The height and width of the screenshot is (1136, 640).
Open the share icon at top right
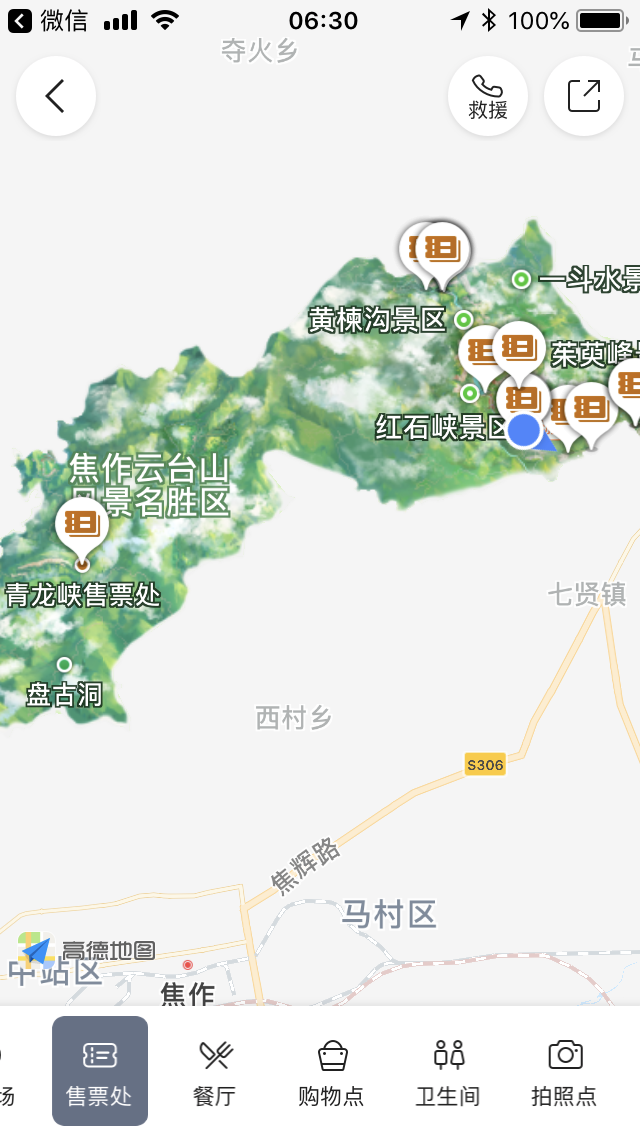[584, 96]
